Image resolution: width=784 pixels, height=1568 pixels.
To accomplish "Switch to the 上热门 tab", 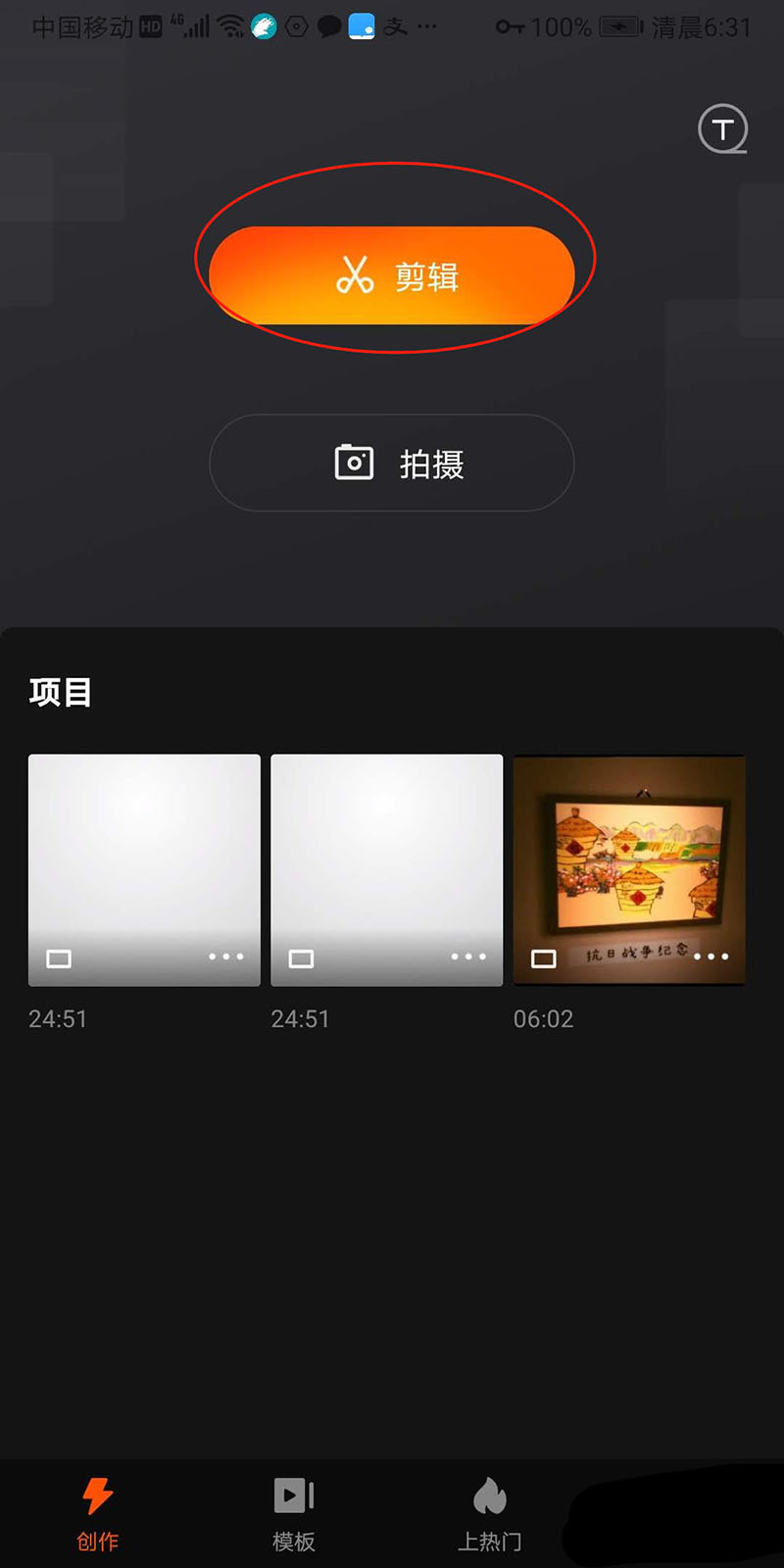I will point(490,1514).
